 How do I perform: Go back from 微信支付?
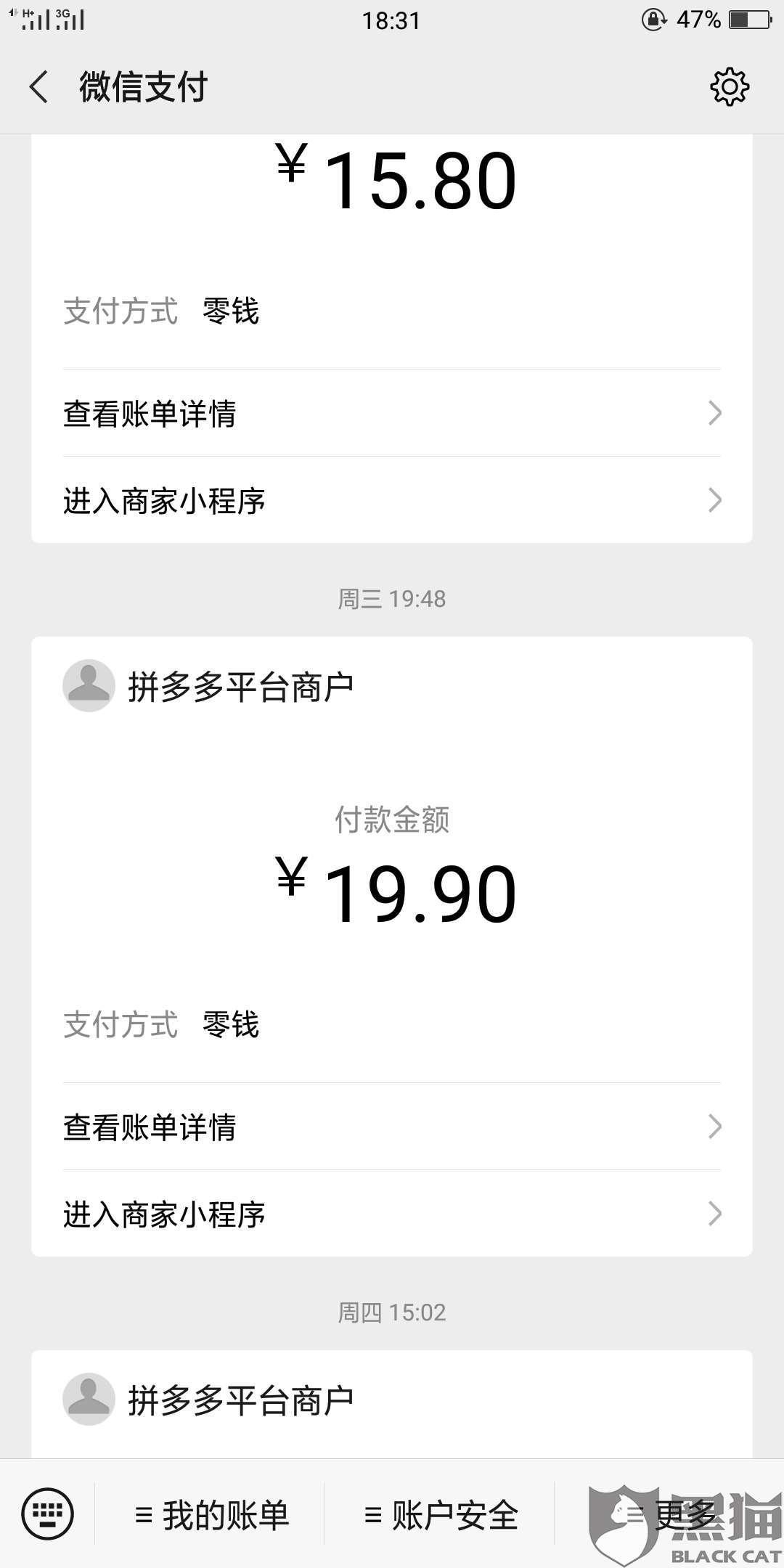point(39,87)
